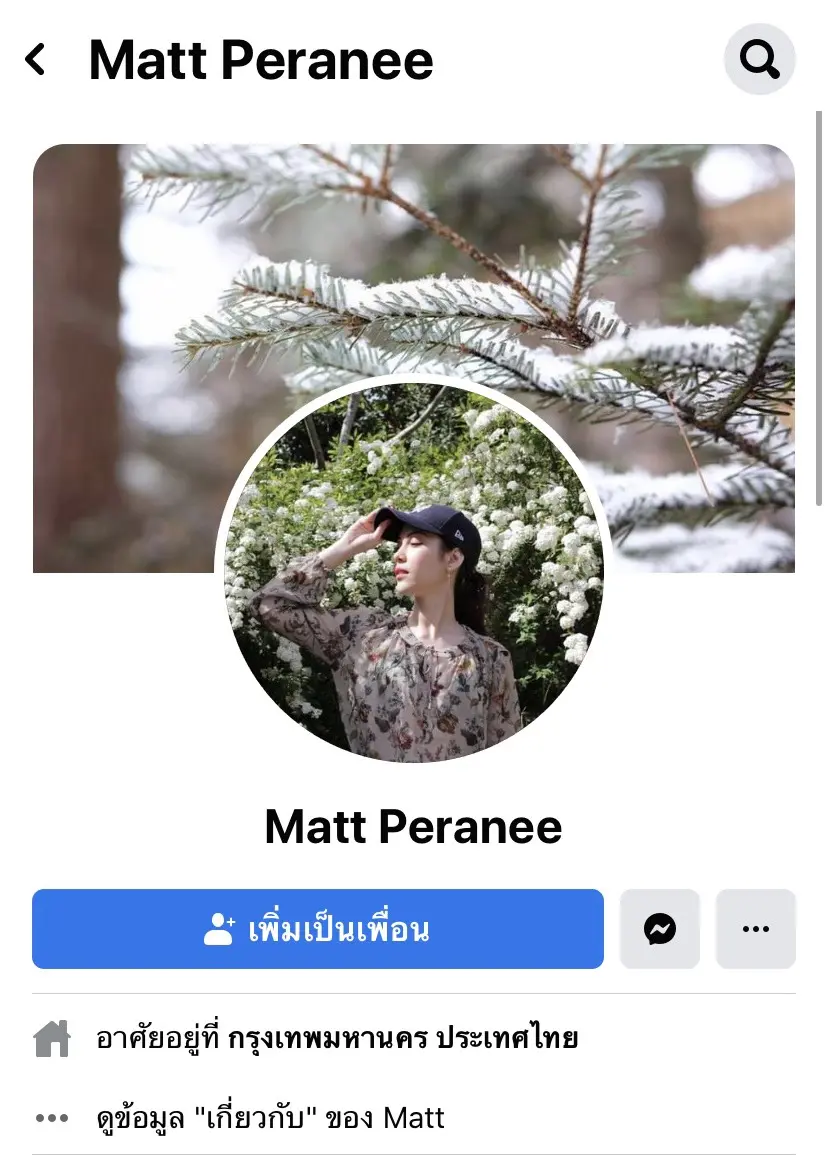Go back from Matt Peranee's profile
828x1156 pixels.
(36, 60)
